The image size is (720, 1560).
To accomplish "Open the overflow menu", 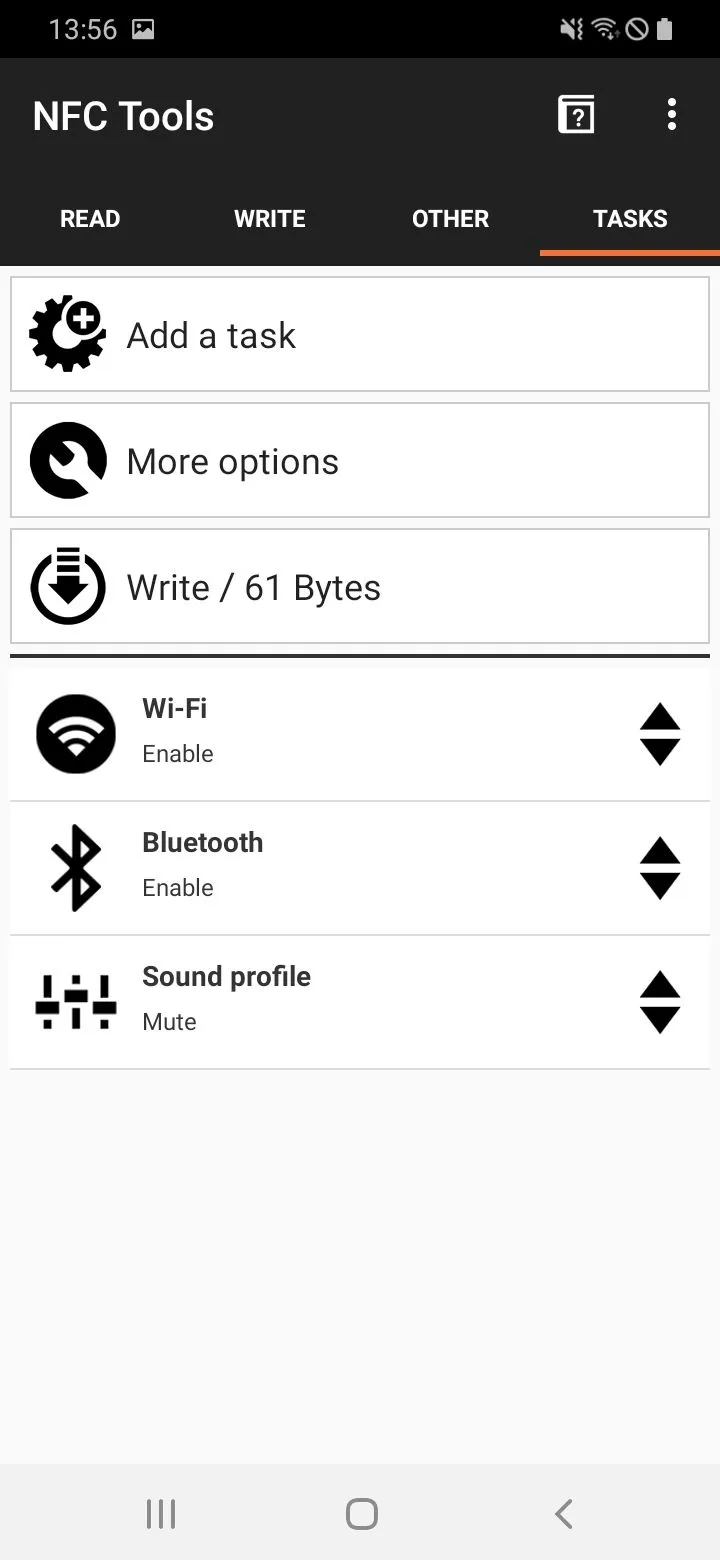I will coord(671,115).
